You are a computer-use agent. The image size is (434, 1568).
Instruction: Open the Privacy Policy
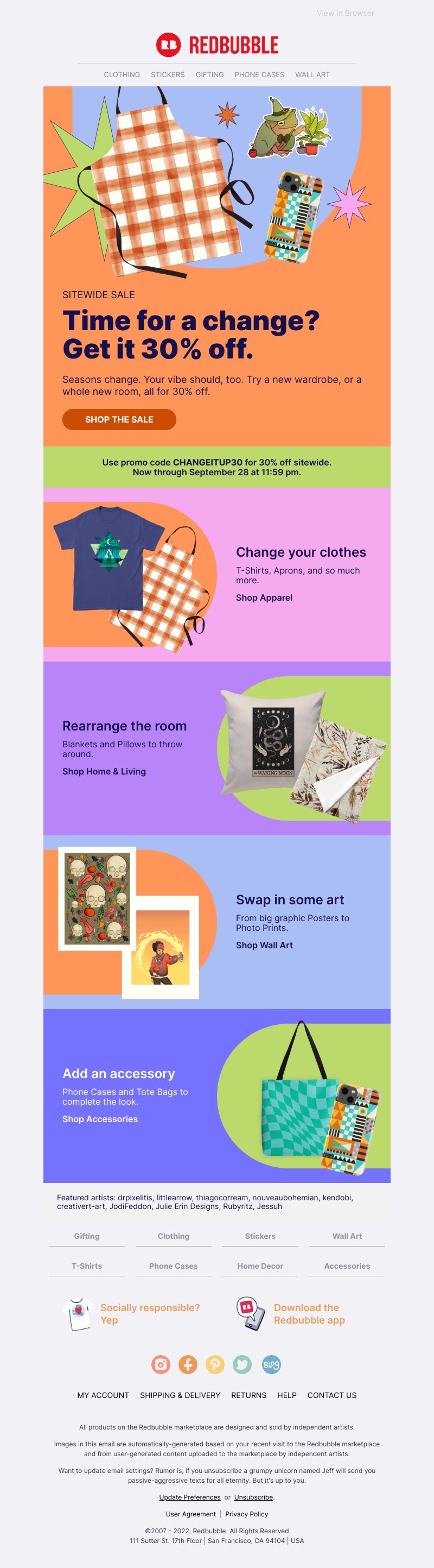246,1514
